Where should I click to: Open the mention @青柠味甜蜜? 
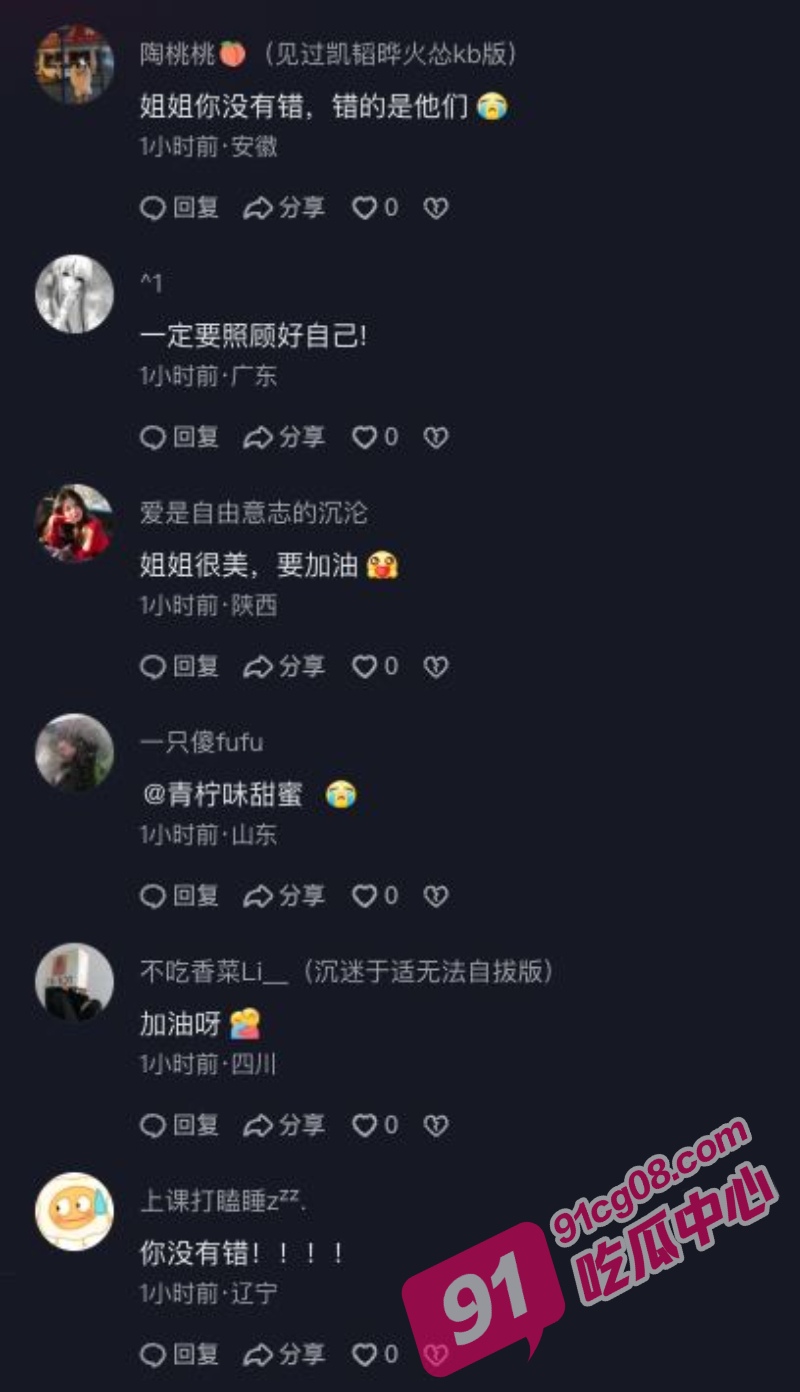coord(222,795)
